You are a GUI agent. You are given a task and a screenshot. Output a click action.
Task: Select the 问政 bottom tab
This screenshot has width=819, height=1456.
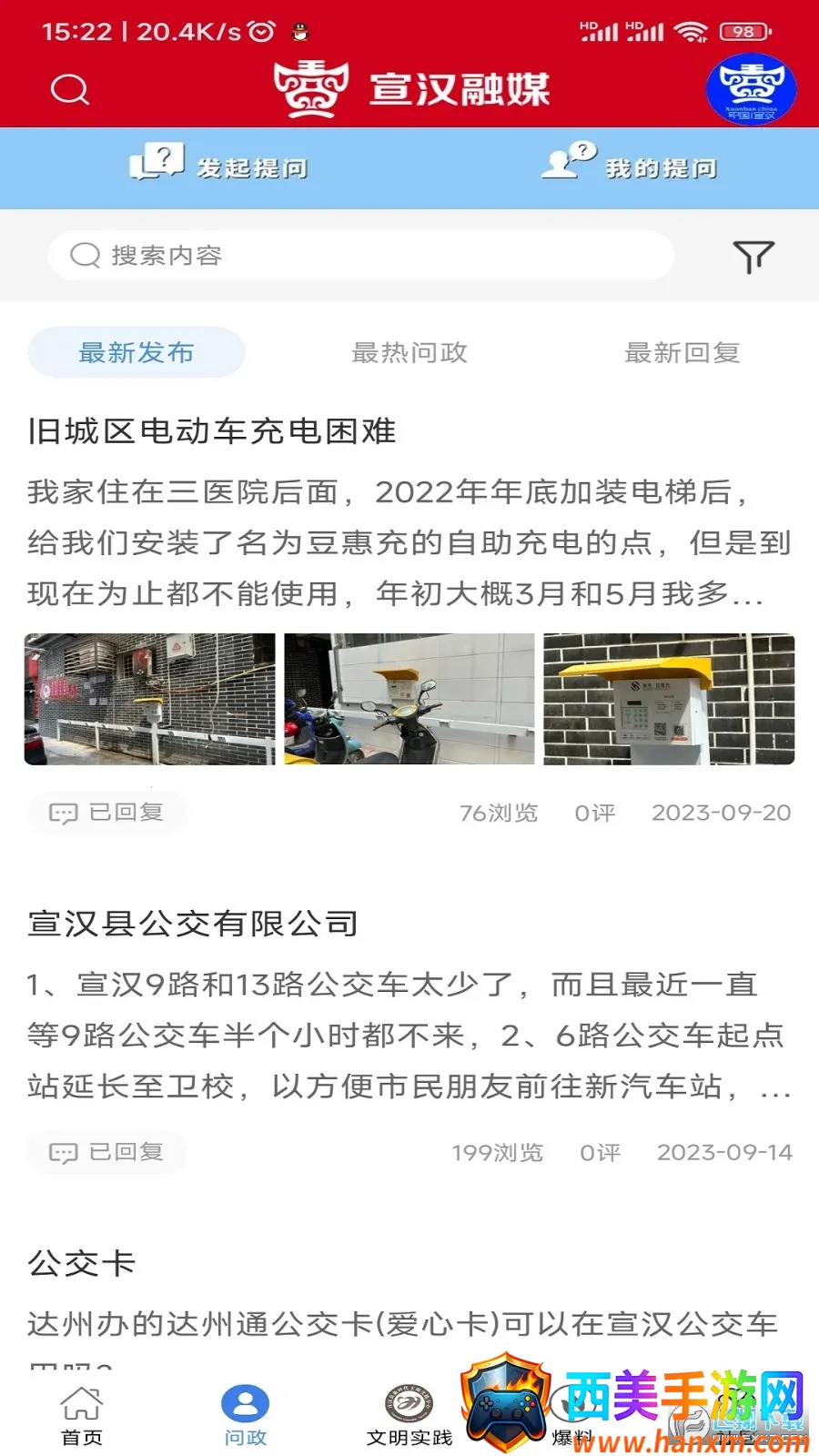click(246, 1415)
